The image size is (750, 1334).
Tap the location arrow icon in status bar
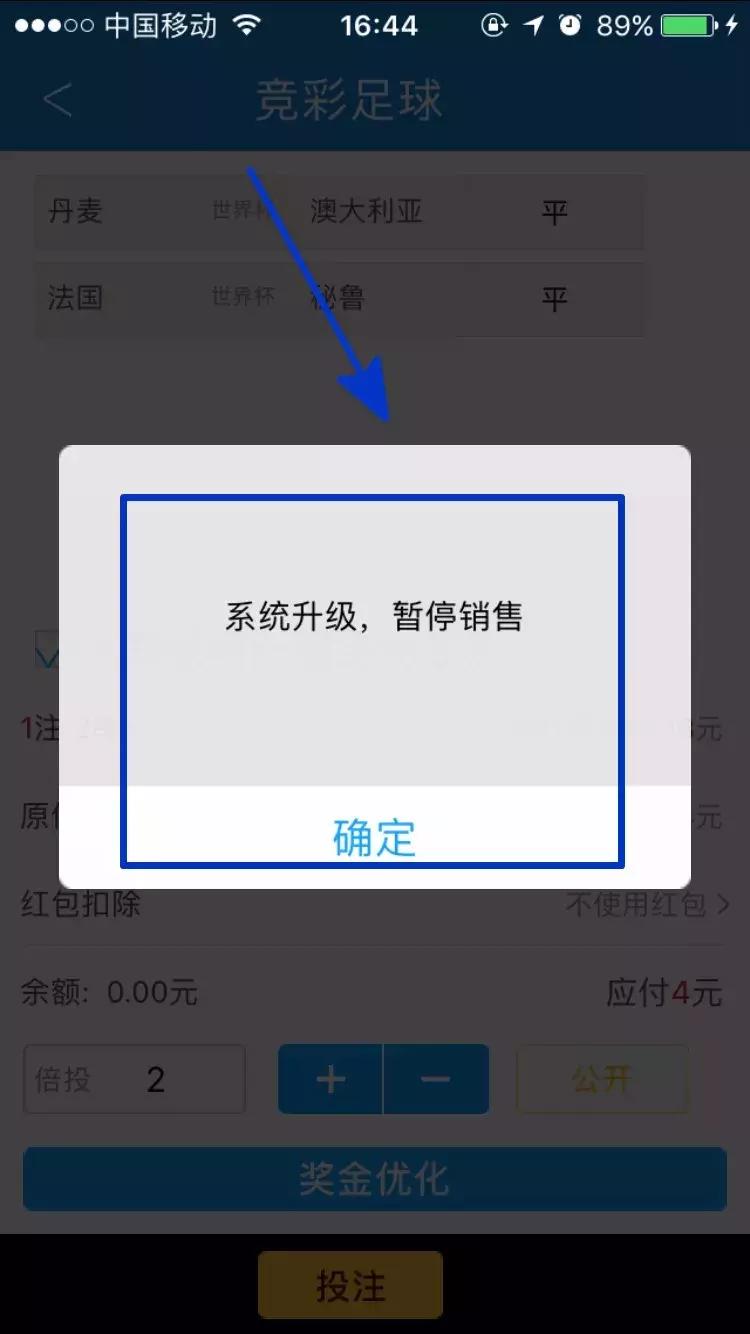[x=532, y=25]
